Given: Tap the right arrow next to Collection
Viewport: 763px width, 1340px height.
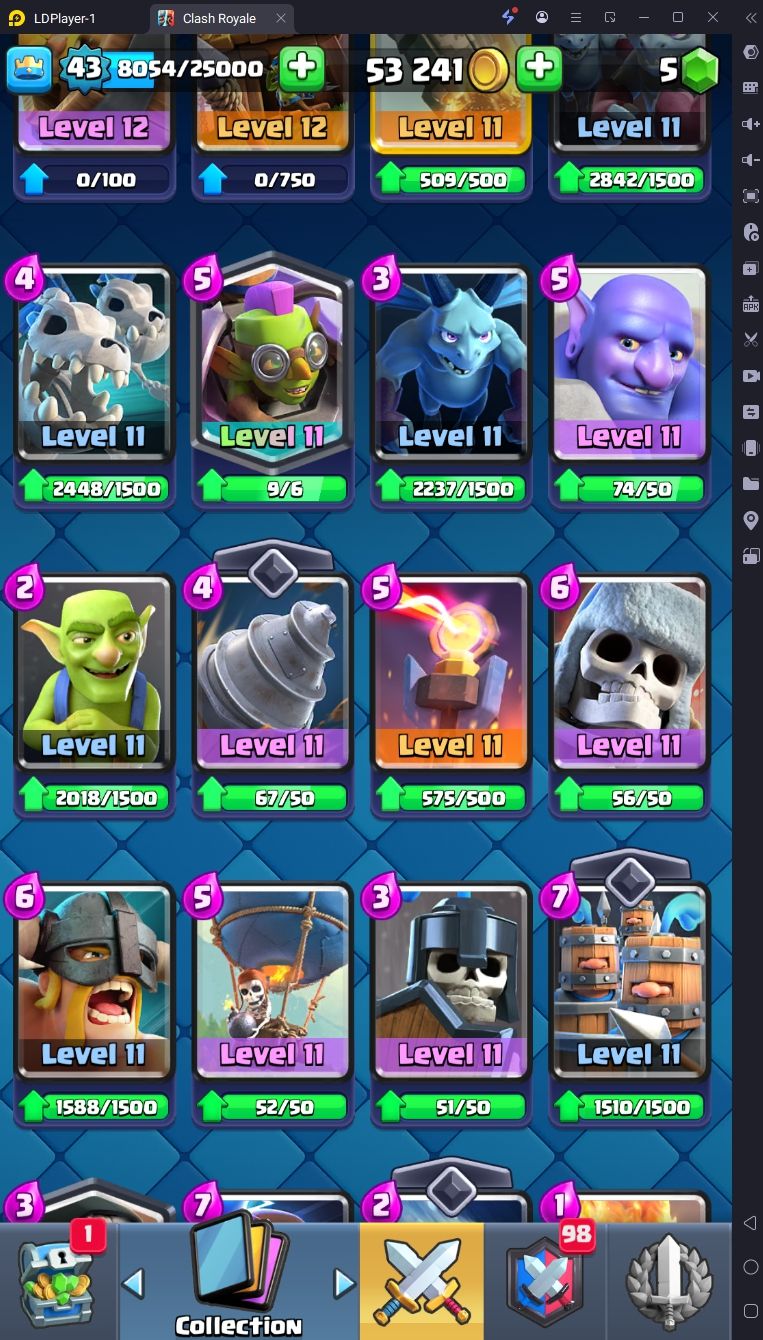Looking at the screenshot, I should click(x=343, y=1283).
